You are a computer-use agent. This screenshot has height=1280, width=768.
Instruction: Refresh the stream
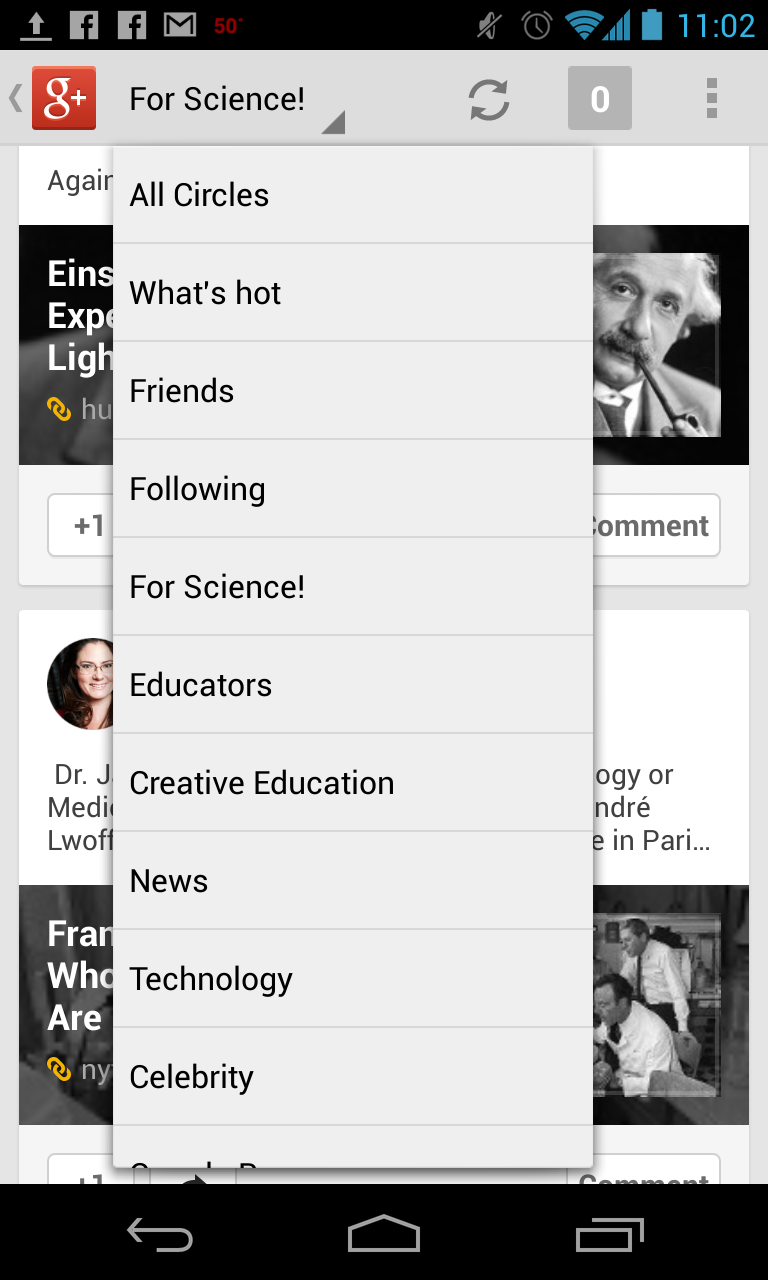tap(489, 99)
